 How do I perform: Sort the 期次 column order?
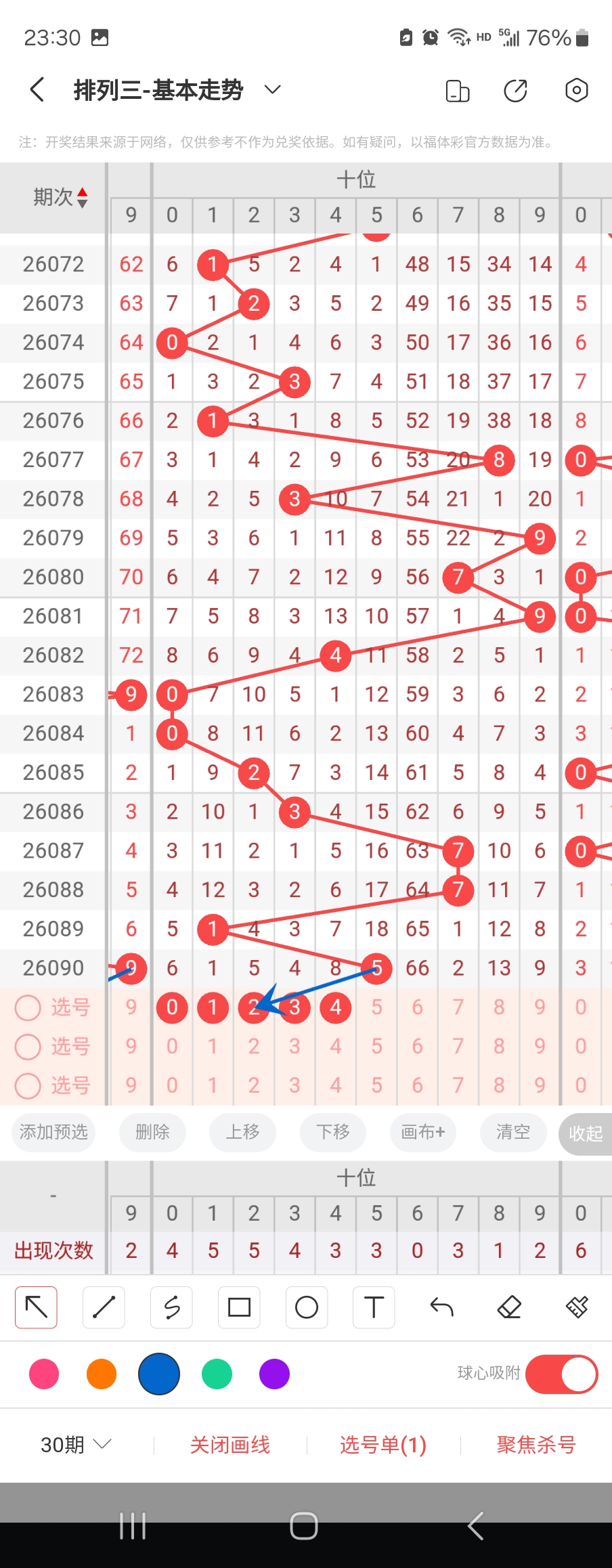coord(82,197)
